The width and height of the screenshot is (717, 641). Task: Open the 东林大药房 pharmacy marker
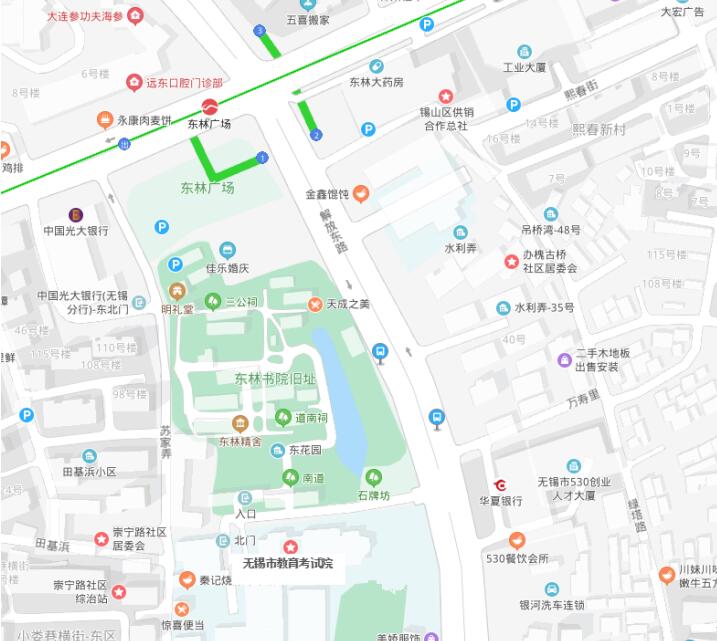377,66
